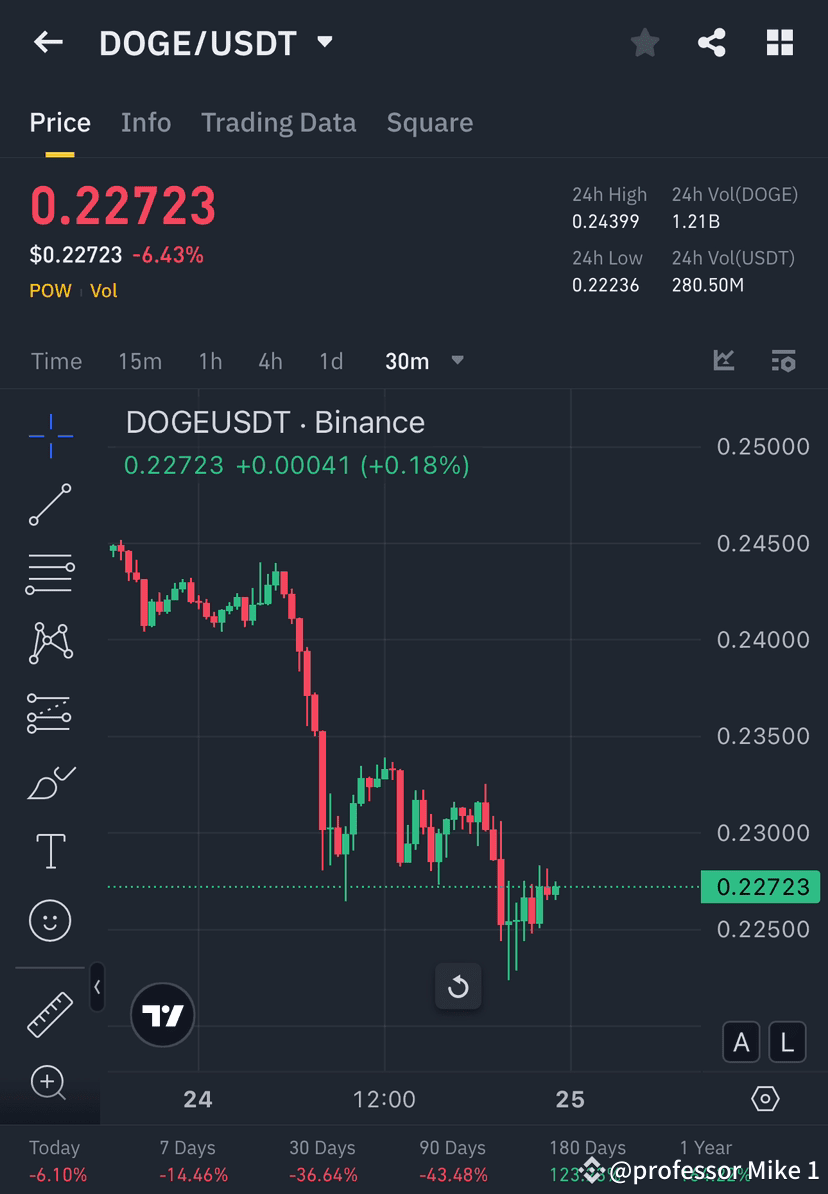This screenshot has width=828, height=1194.
Task: Select the trend line drawing tool
Action: tap(50, 505)
